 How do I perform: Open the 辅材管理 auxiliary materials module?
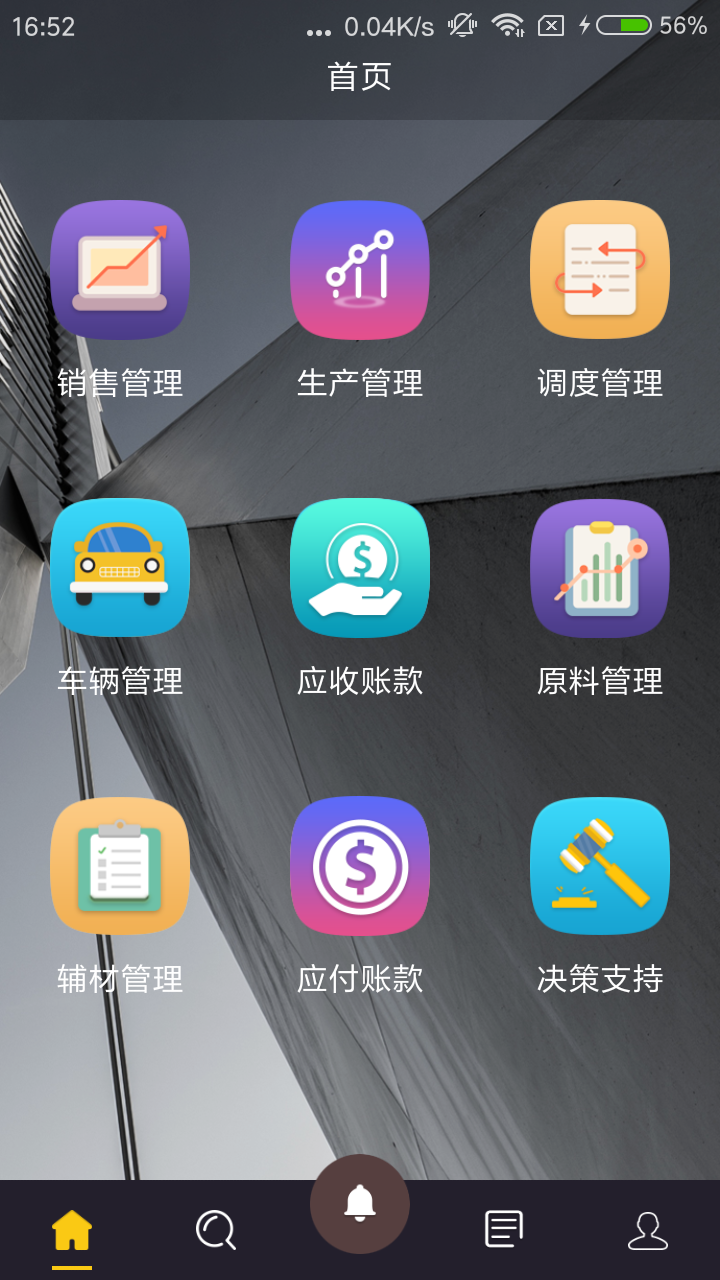120,866
